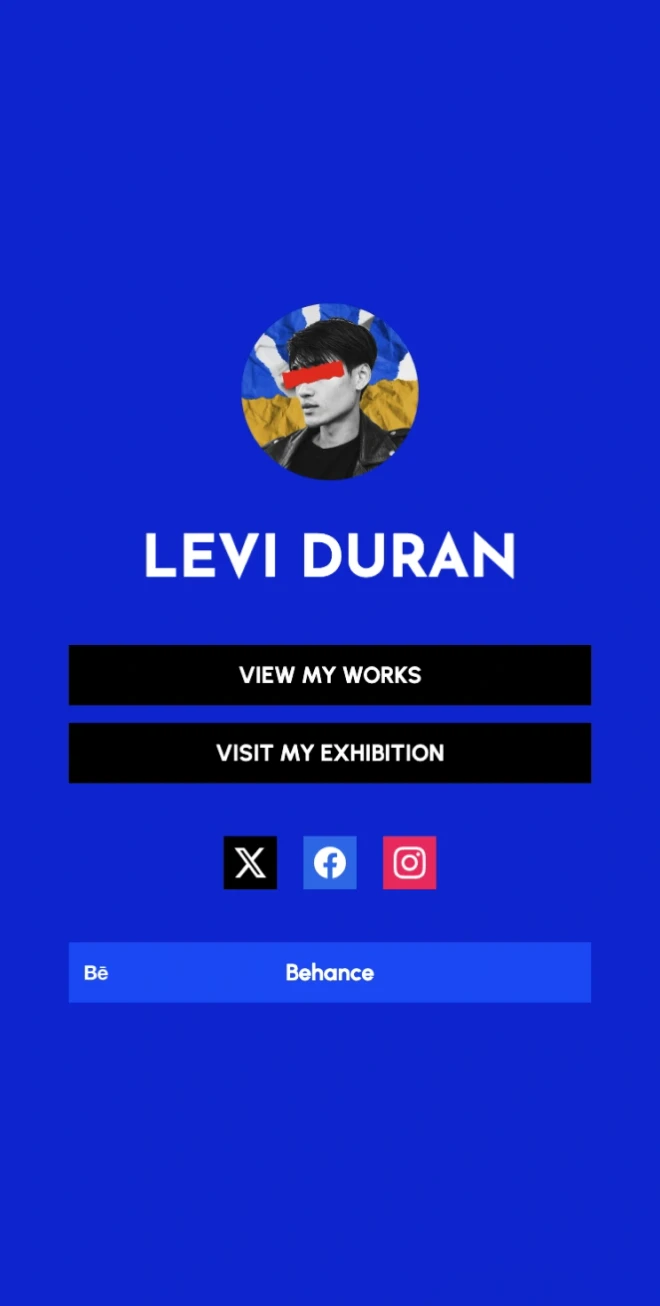Screen dimensions: 660x1306
Task: Tap Visit My Exhibition
Action: pyautogui.click(x=330, y=753)
